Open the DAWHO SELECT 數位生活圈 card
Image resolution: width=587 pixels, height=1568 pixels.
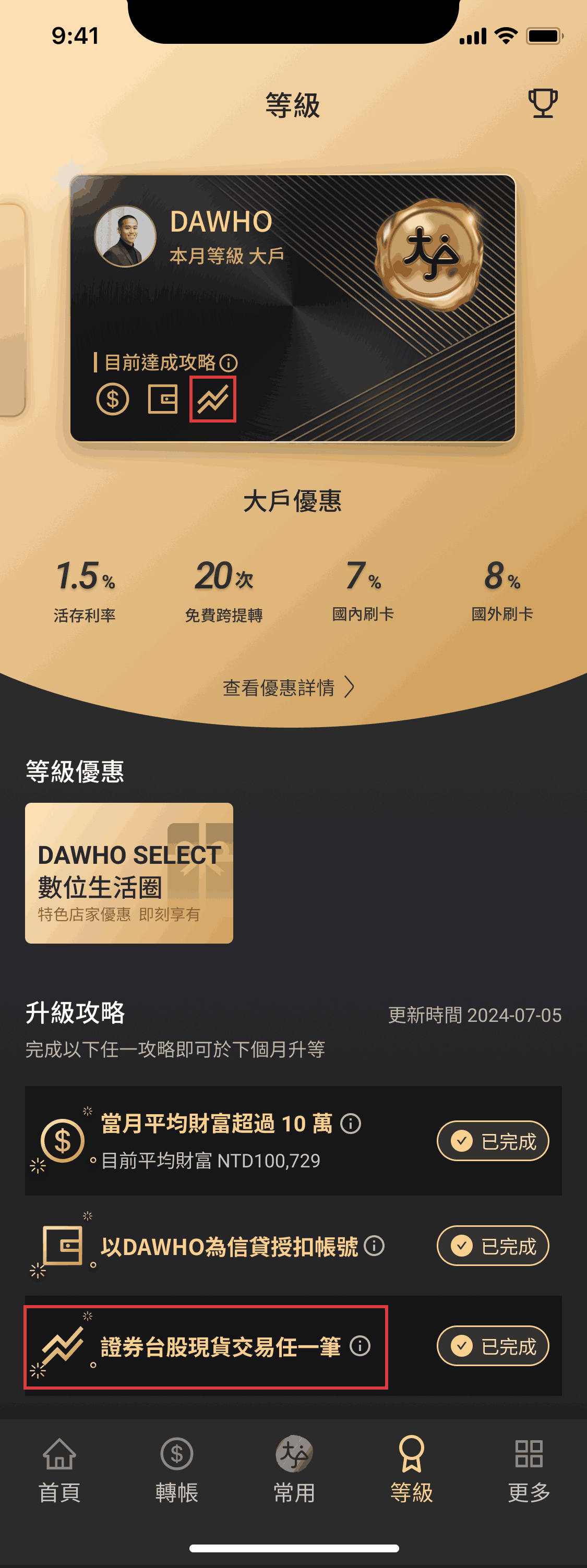click(129, 873)
